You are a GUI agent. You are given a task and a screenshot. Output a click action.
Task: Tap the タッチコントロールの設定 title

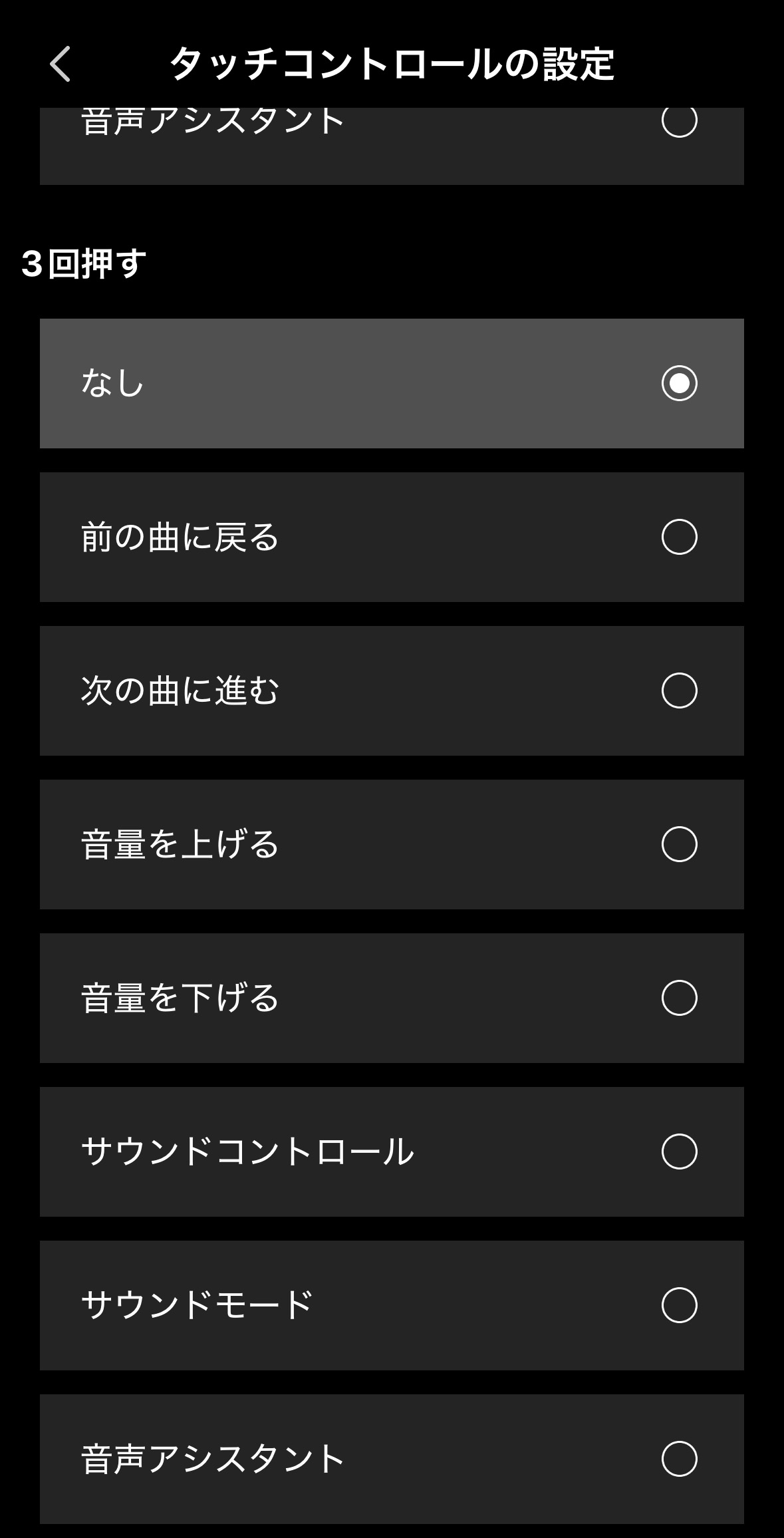pos(395,63)
